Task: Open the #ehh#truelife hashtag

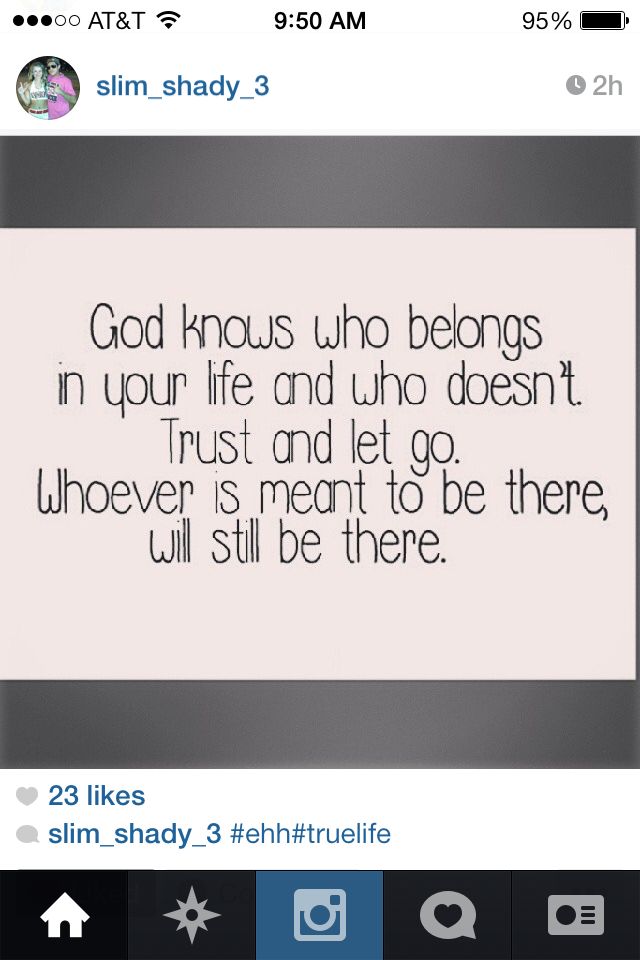Action: point(310,834)
